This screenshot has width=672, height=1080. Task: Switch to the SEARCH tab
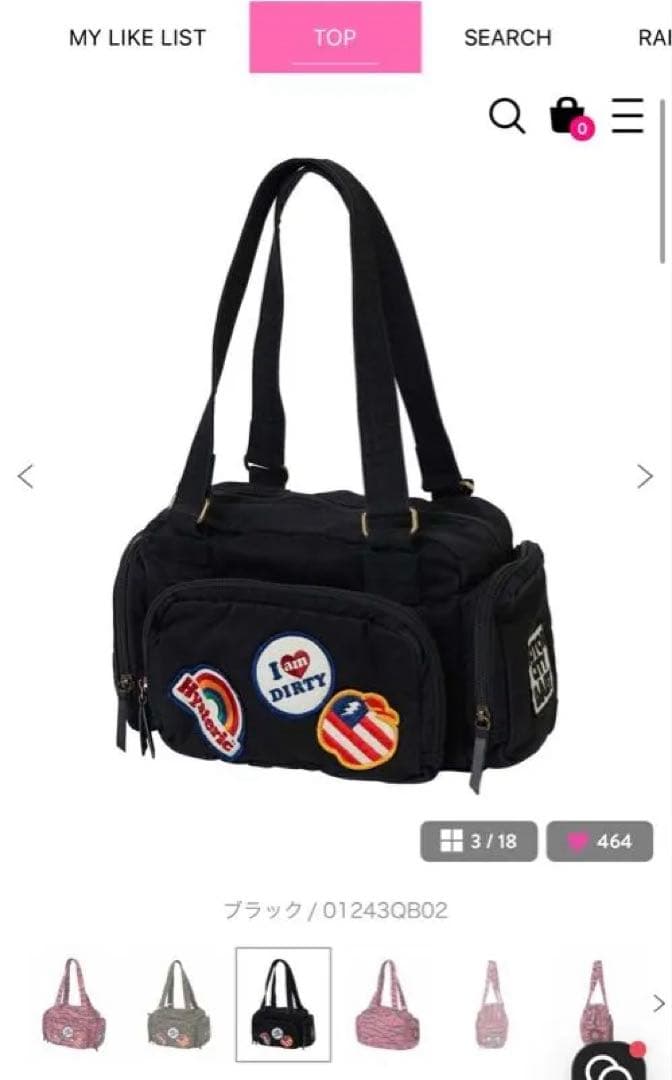click(507, 38)
